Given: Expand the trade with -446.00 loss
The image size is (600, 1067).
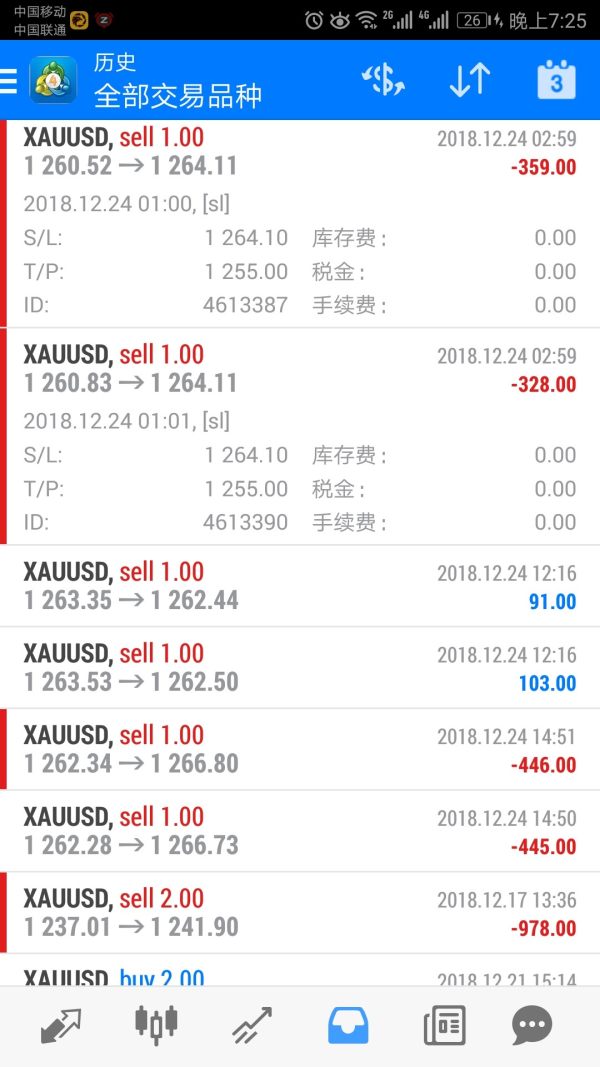Looking at the screenshot, I should click(x=300, y=749).
